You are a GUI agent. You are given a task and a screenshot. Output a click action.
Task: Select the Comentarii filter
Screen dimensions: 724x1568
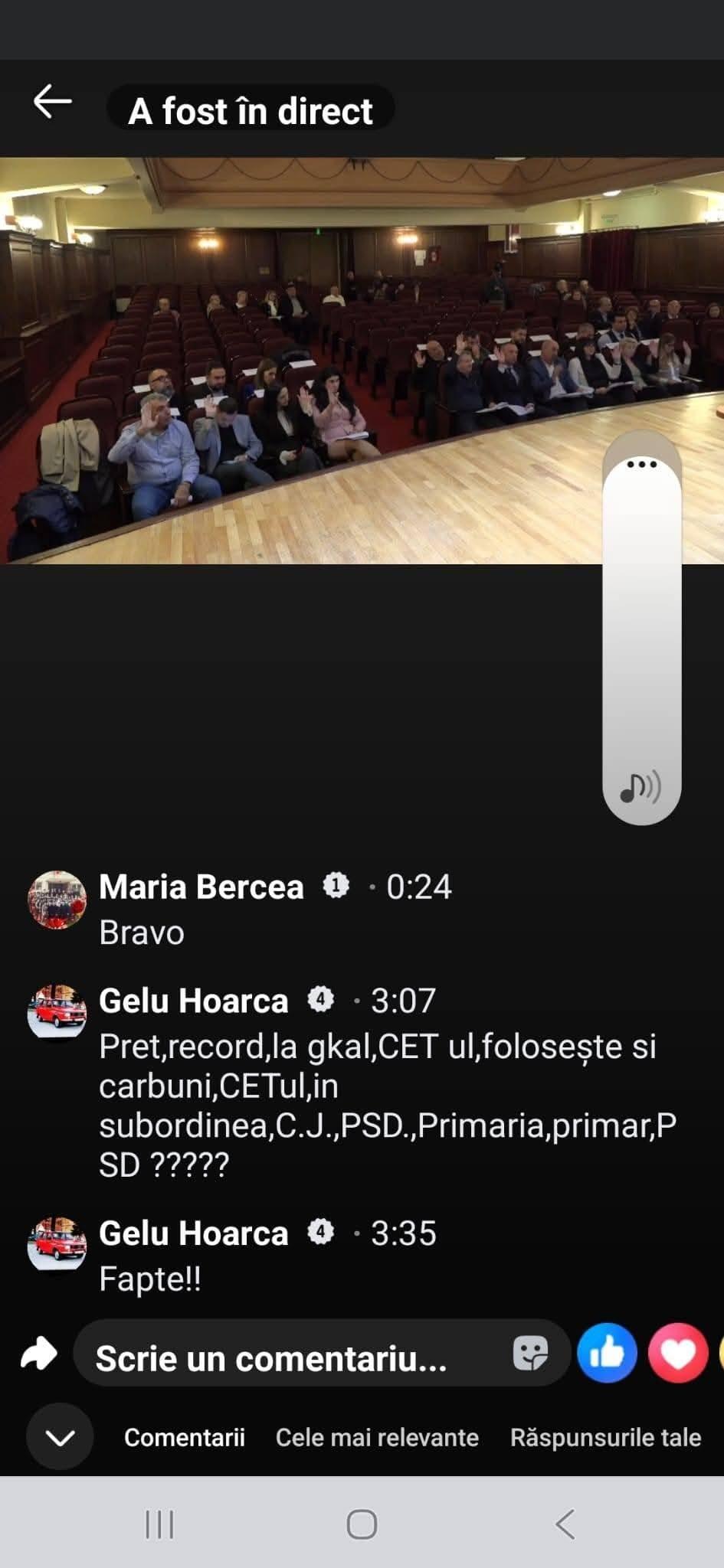pos(185,1437)
